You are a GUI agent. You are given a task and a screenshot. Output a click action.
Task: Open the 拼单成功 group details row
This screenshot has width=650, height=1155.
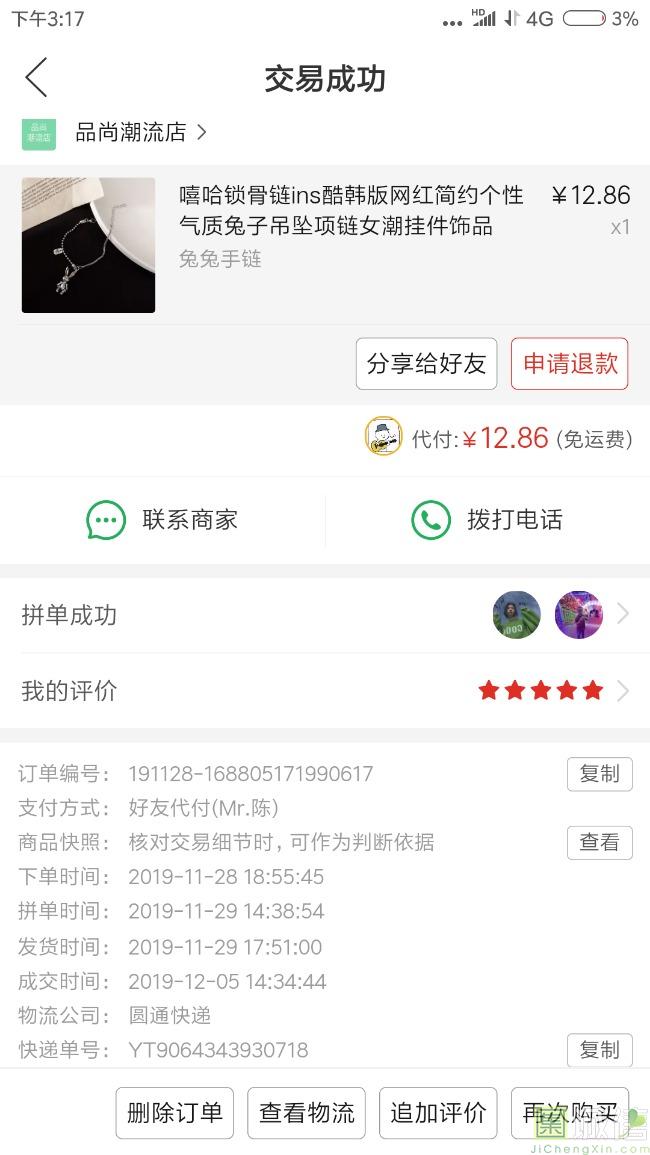click(x=325, y=615)
